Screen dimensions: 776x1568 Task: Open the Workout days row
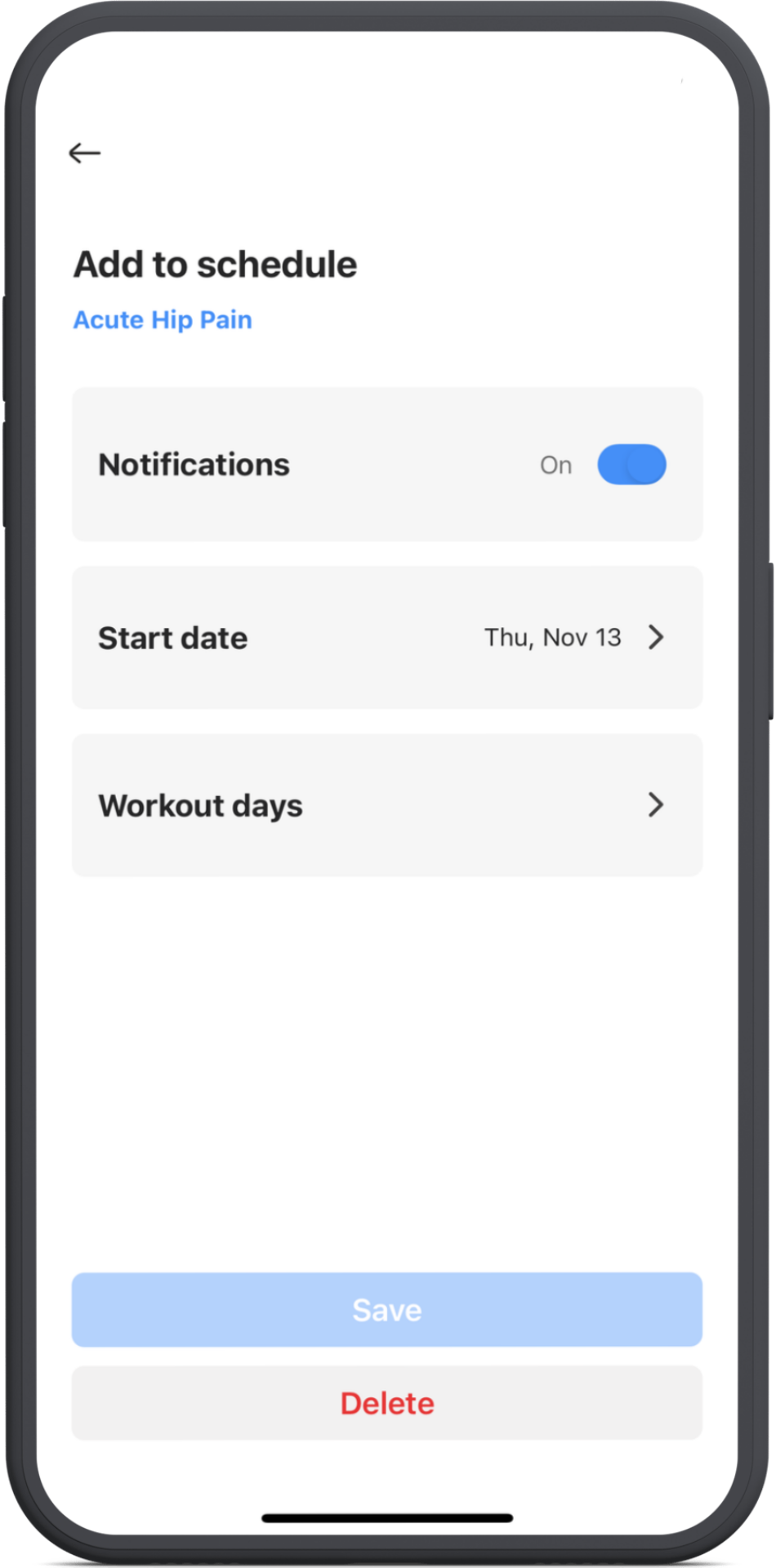(x=387, y=805)
